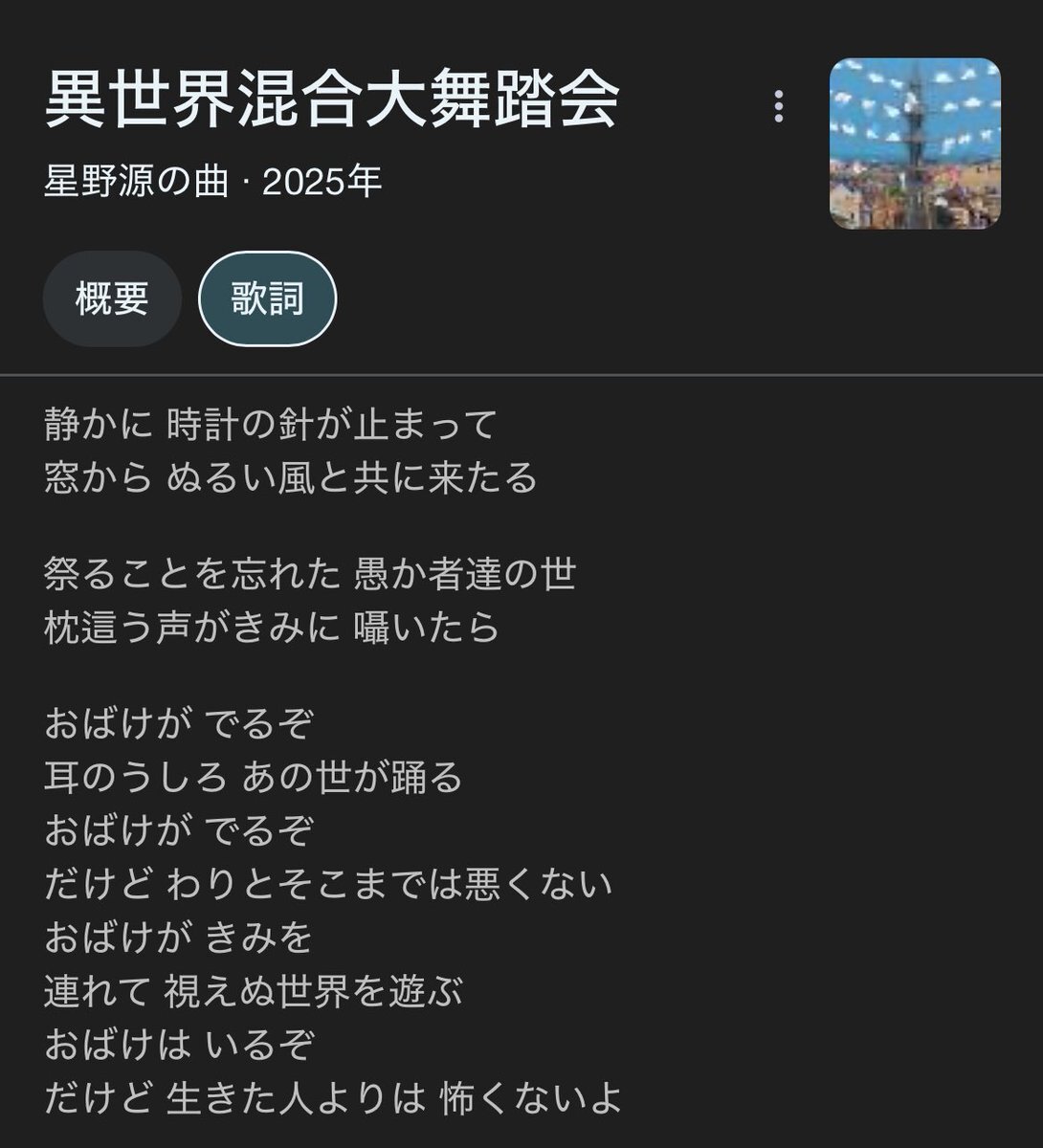
Task: Switch to the 概要 tab
Action: [x=112, y=299]
